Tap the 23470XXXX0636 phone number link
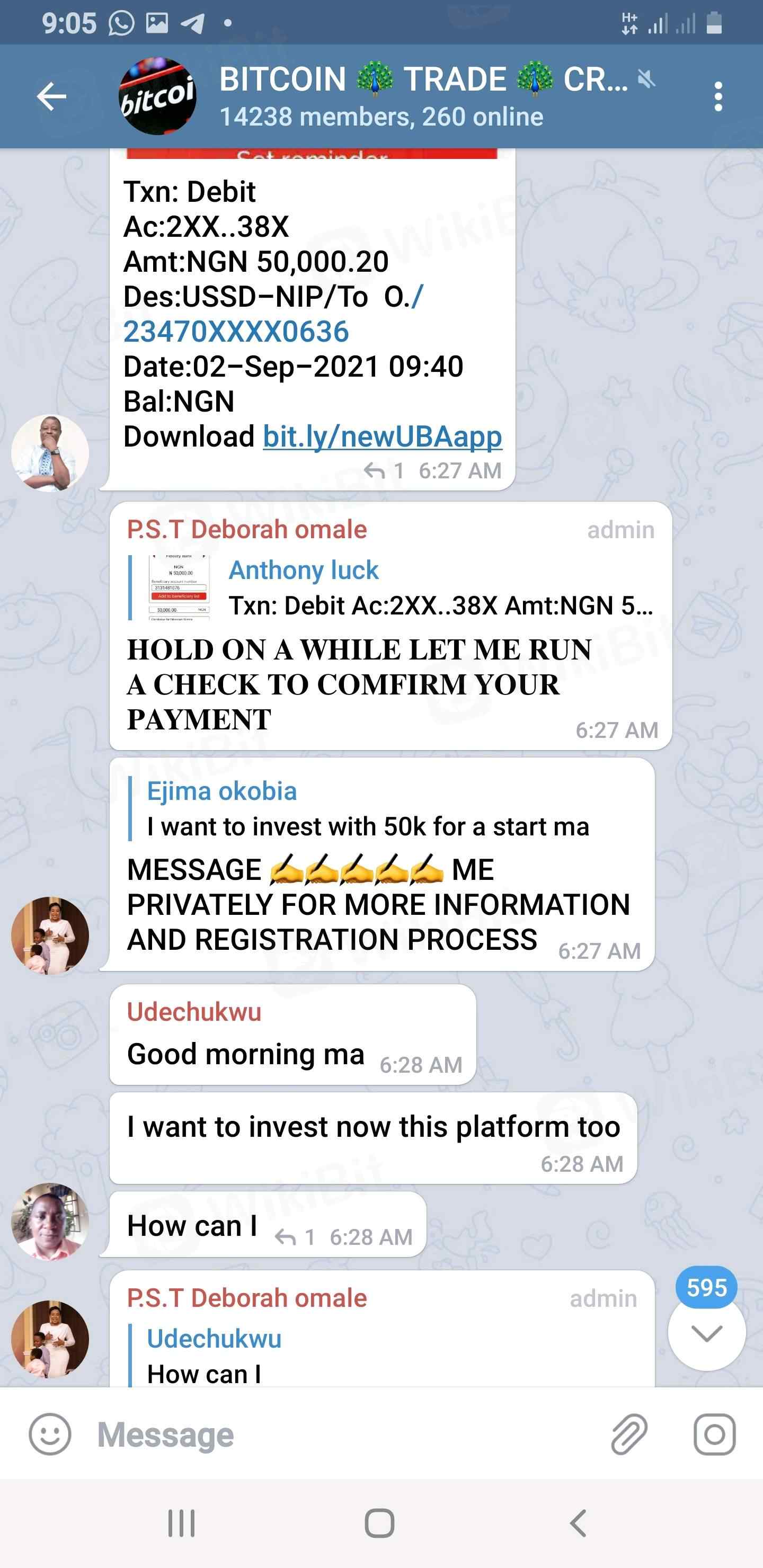763x1568 pixels. coord(236,332)
